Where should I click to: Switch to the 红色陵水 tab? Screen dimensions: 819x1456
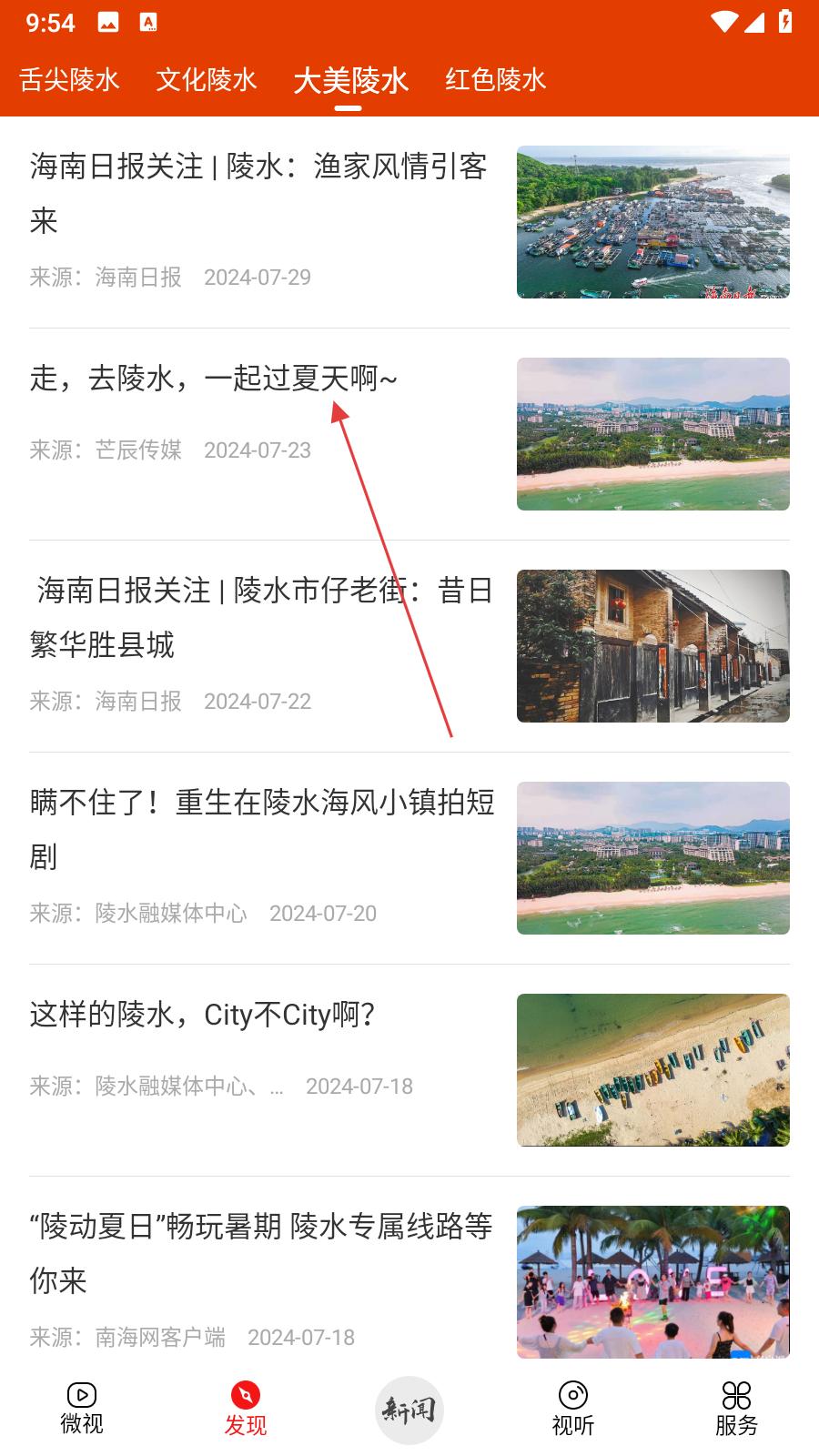495,80
